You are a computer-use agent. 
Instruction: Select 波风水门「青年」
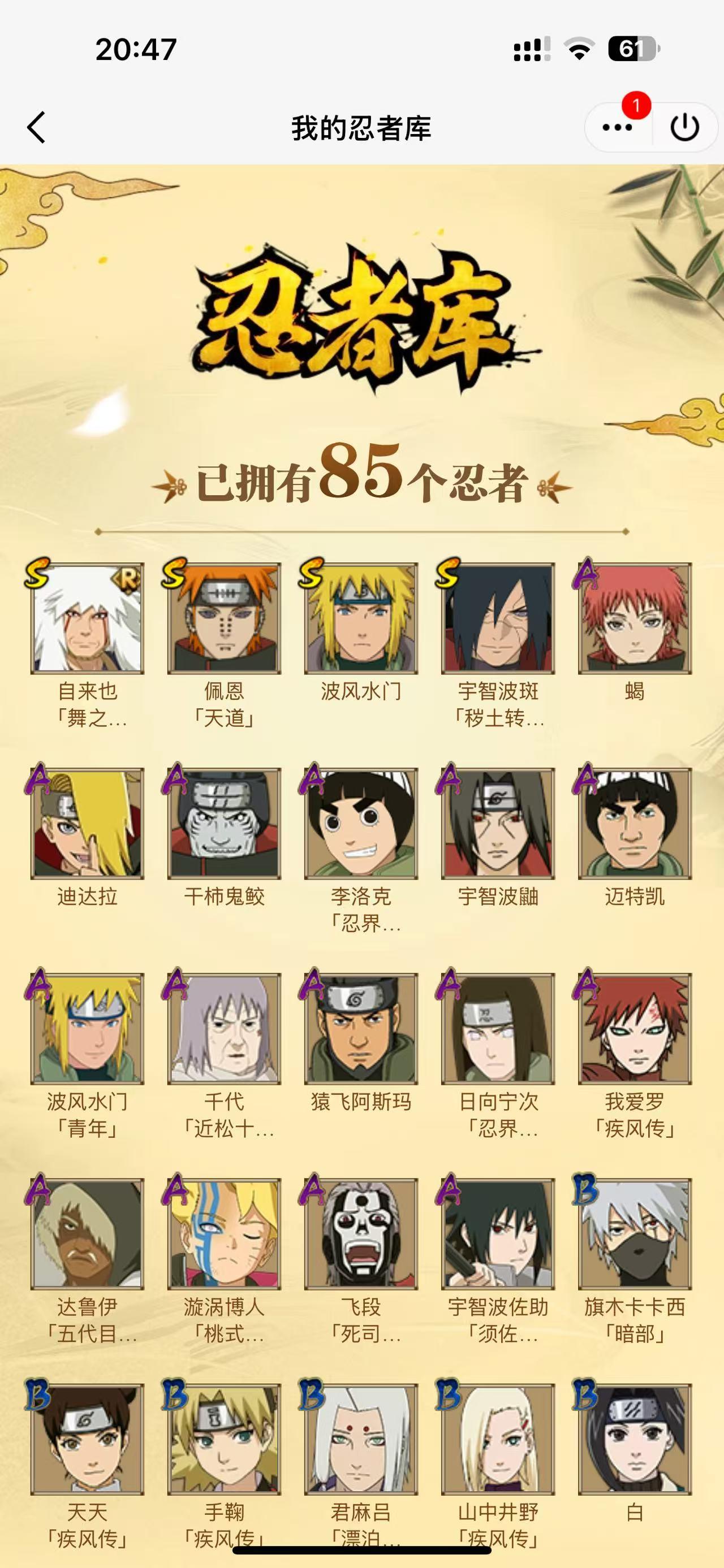(87, 1029)
